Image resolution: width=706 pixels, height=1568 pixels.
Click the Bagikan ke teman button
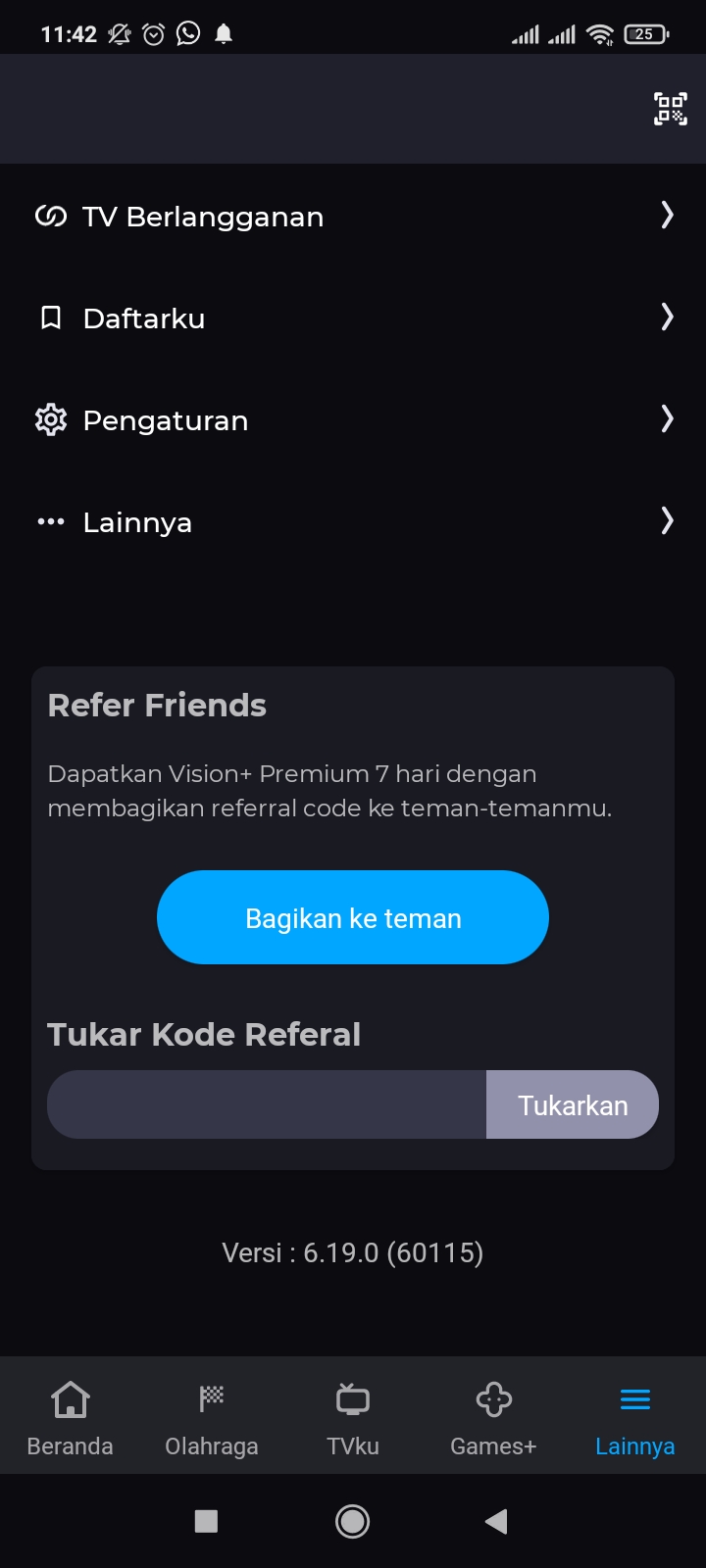353,917
